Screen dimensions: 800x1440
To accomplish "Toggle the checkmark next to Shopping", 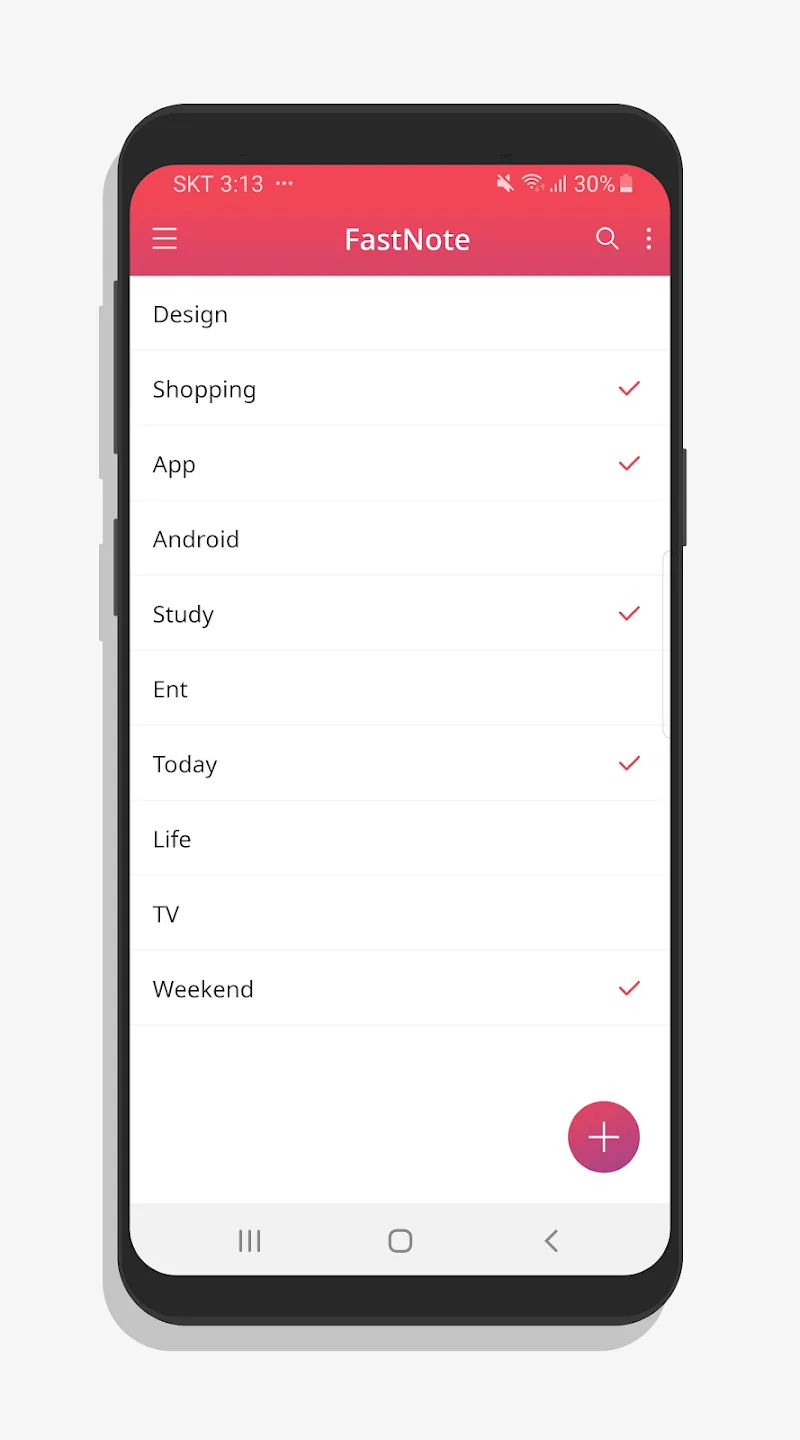I will pyautogui.click(x=629, y=389).
